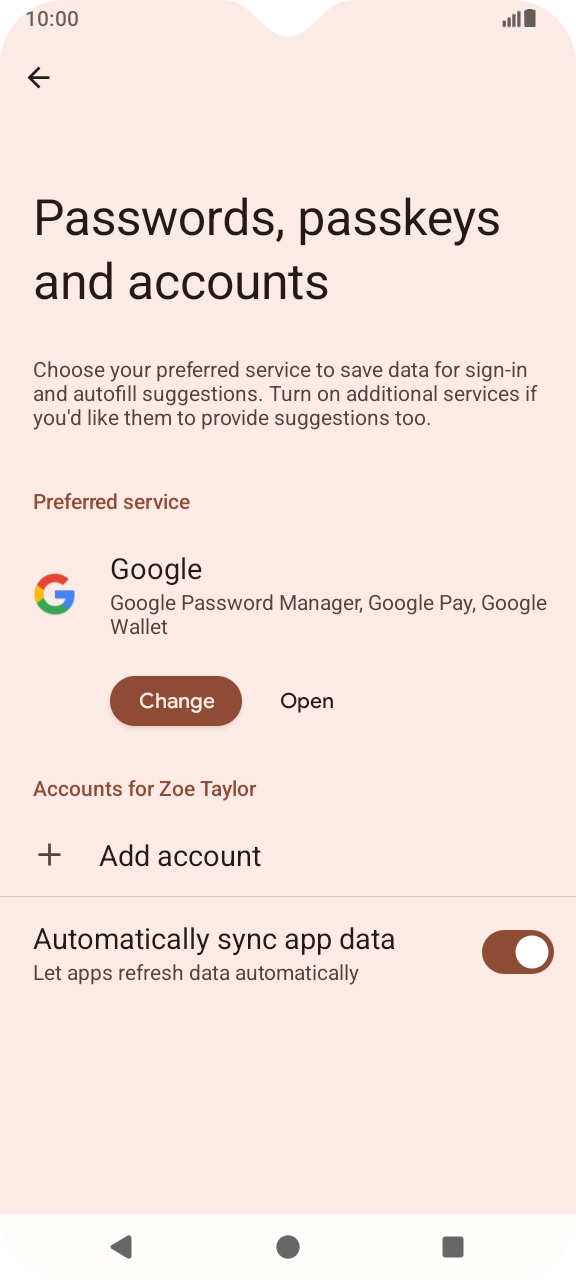Tap the system home button
576x1280 pixels.
tap(288, 1246)
